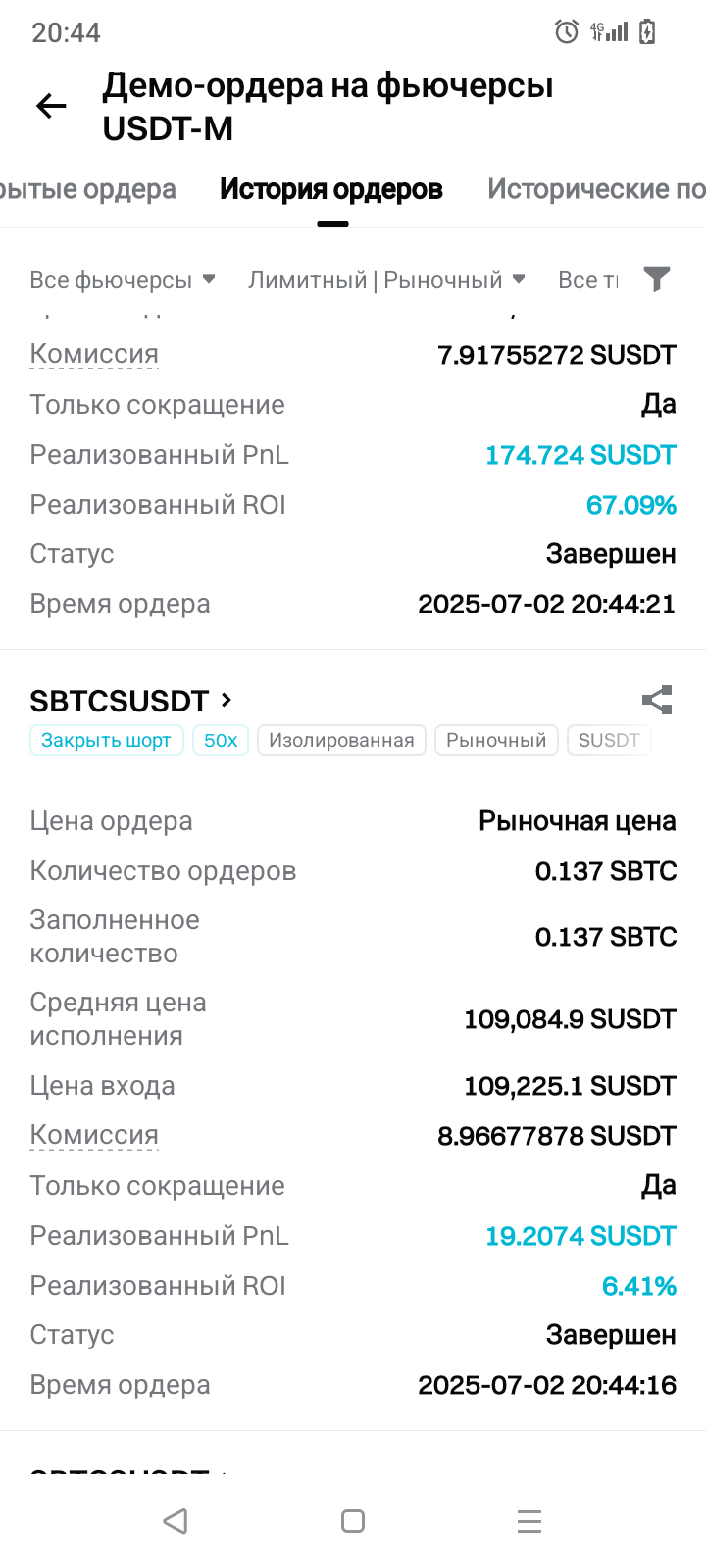Tap the Комиссия label for 7.91755272 SUSDT

tap(94, 354)
